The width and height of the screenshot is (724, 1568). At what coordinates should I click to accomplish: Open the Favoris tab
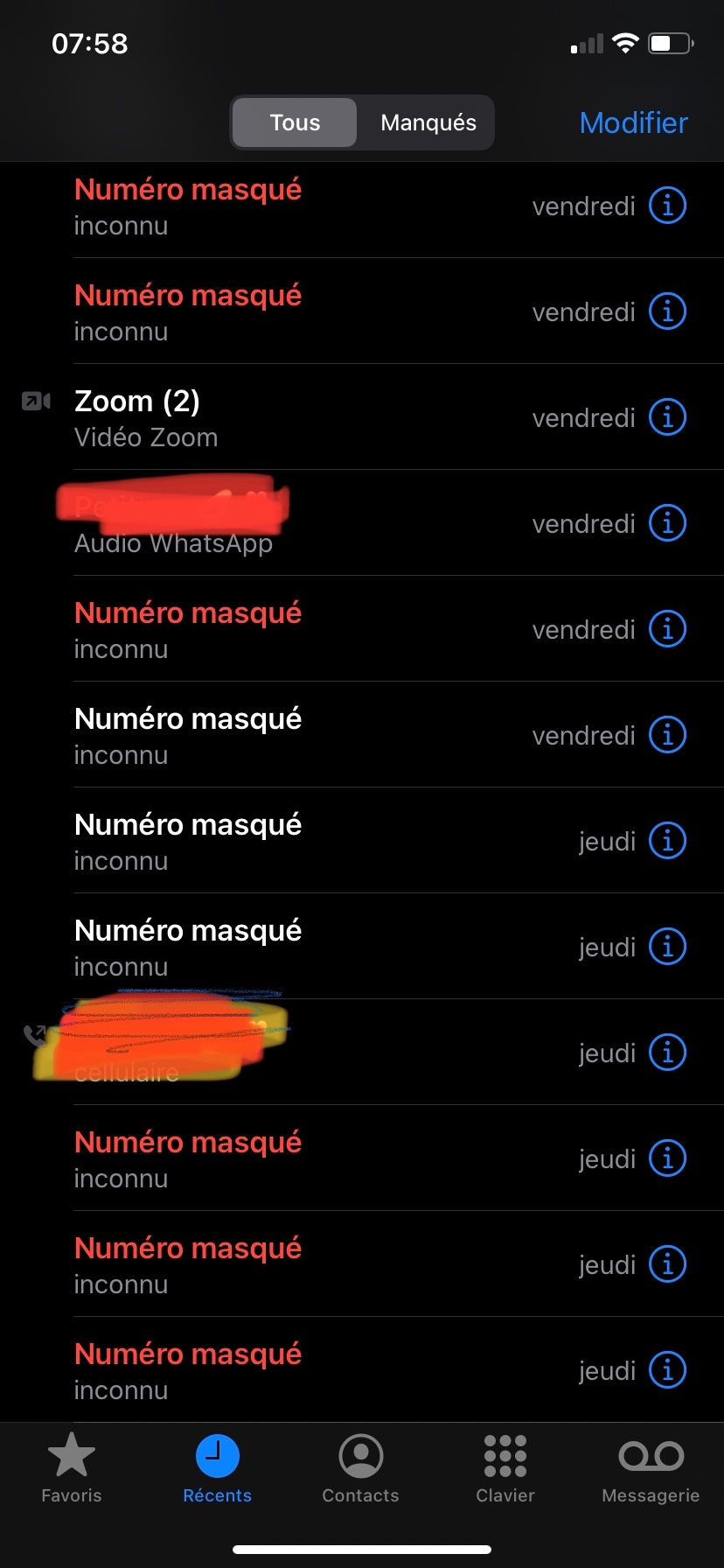pyautogui.click(x=72, y=1468)
